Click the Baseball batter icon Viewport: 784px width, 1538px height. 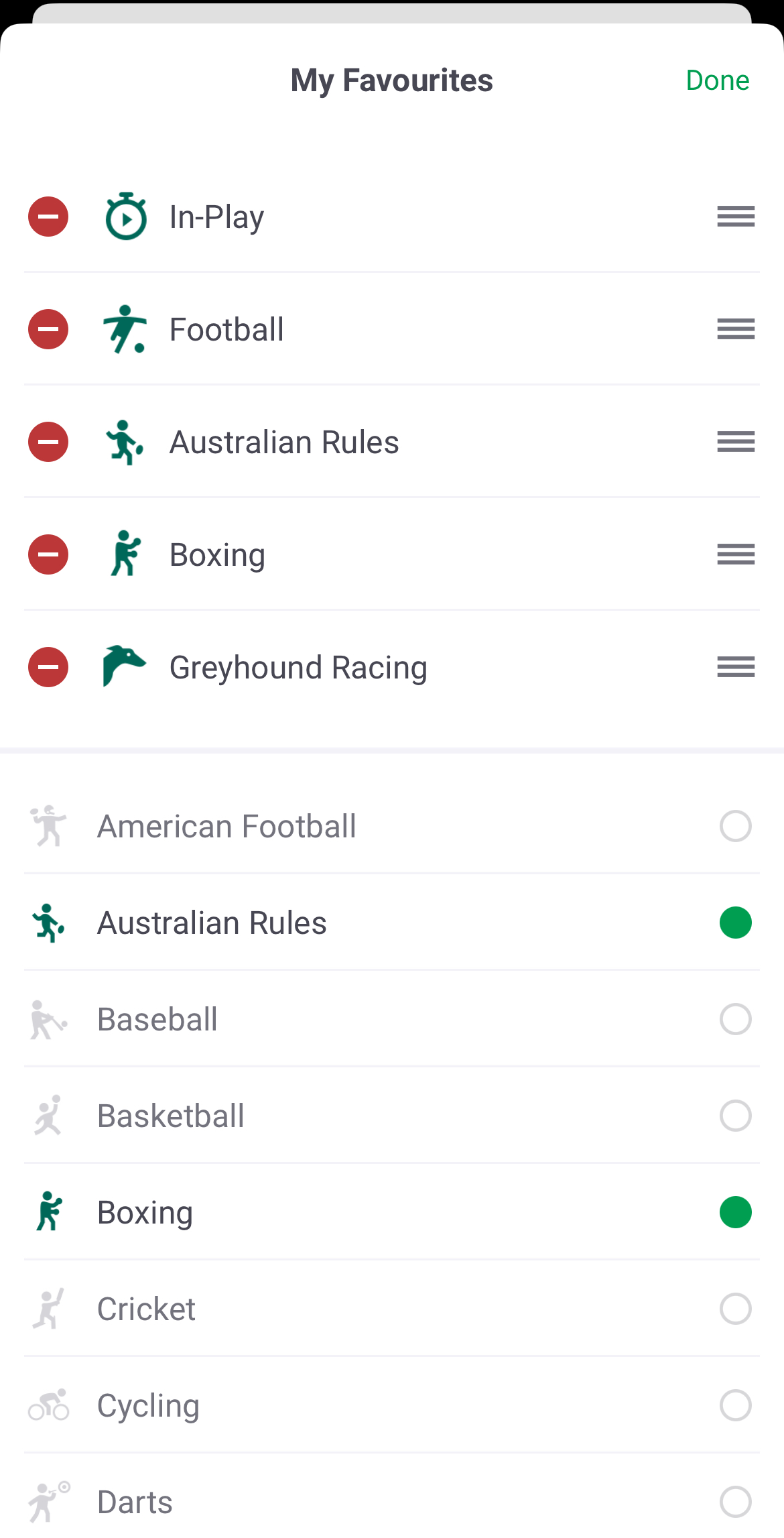tap(48, 1019)
